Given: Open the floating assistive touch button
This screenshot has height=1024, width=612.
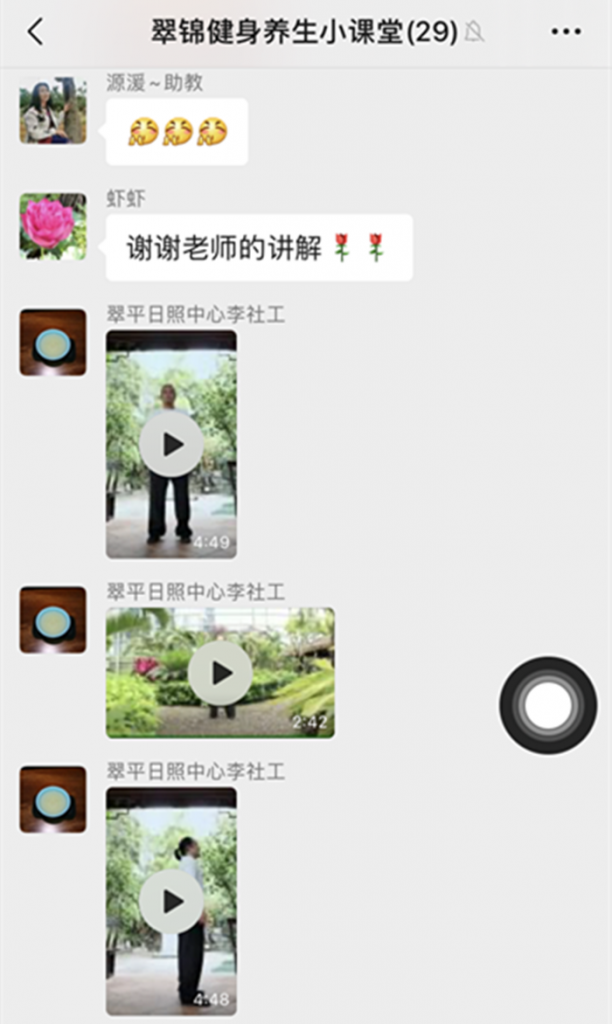Looking at the screenshot, I should 548,706.
